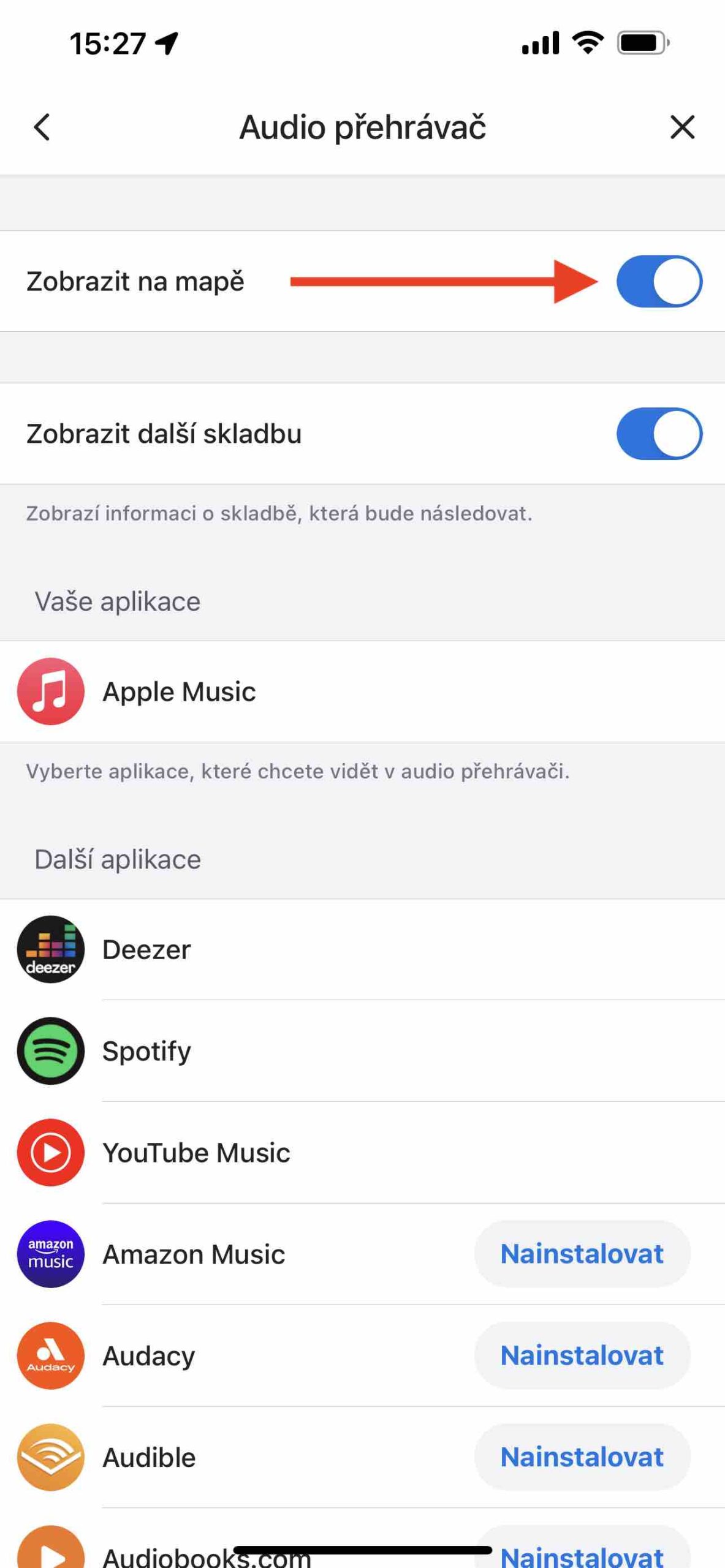
Task: Disable Zobrazit další skladbu switch
Action: pyautogui.click(x=659, y=434)
